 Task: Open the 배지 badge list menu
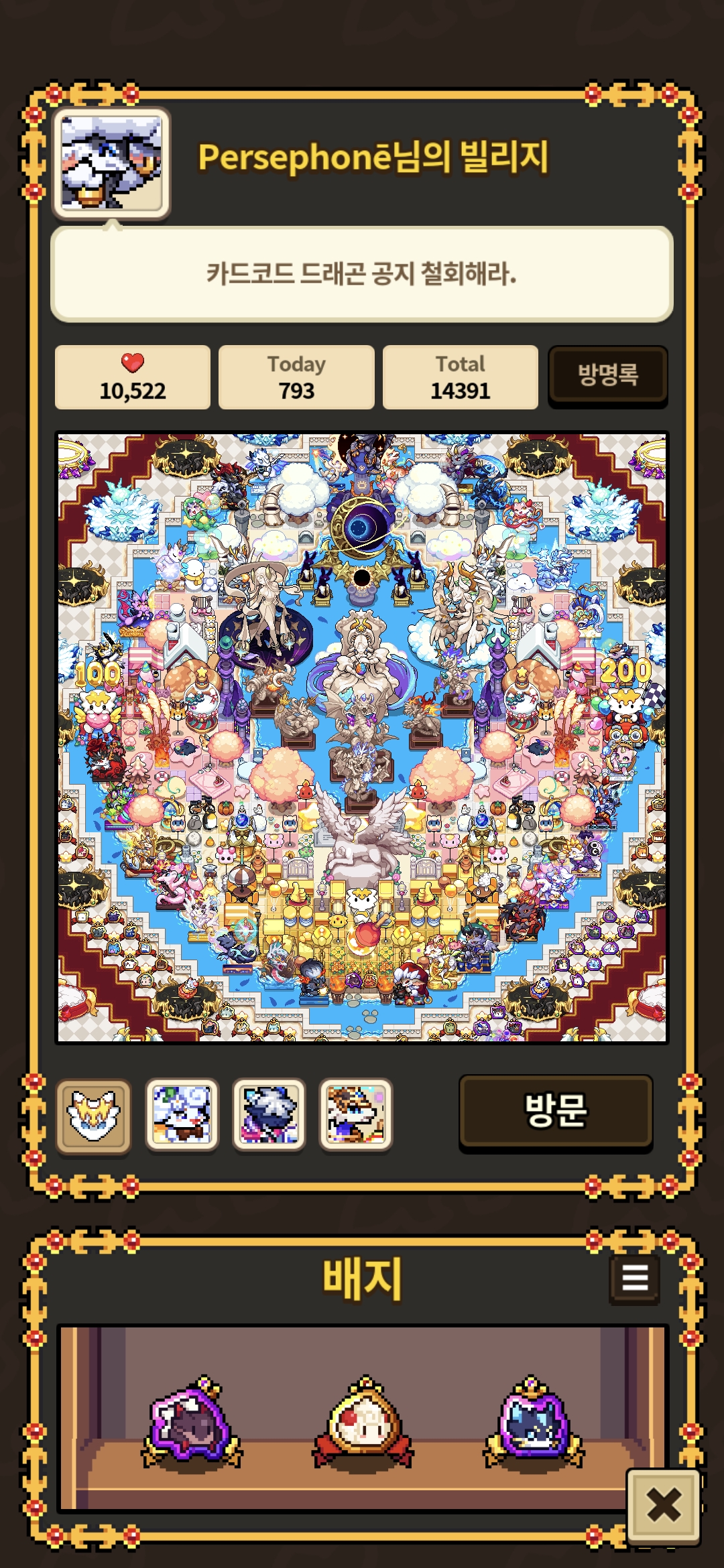634,1278
